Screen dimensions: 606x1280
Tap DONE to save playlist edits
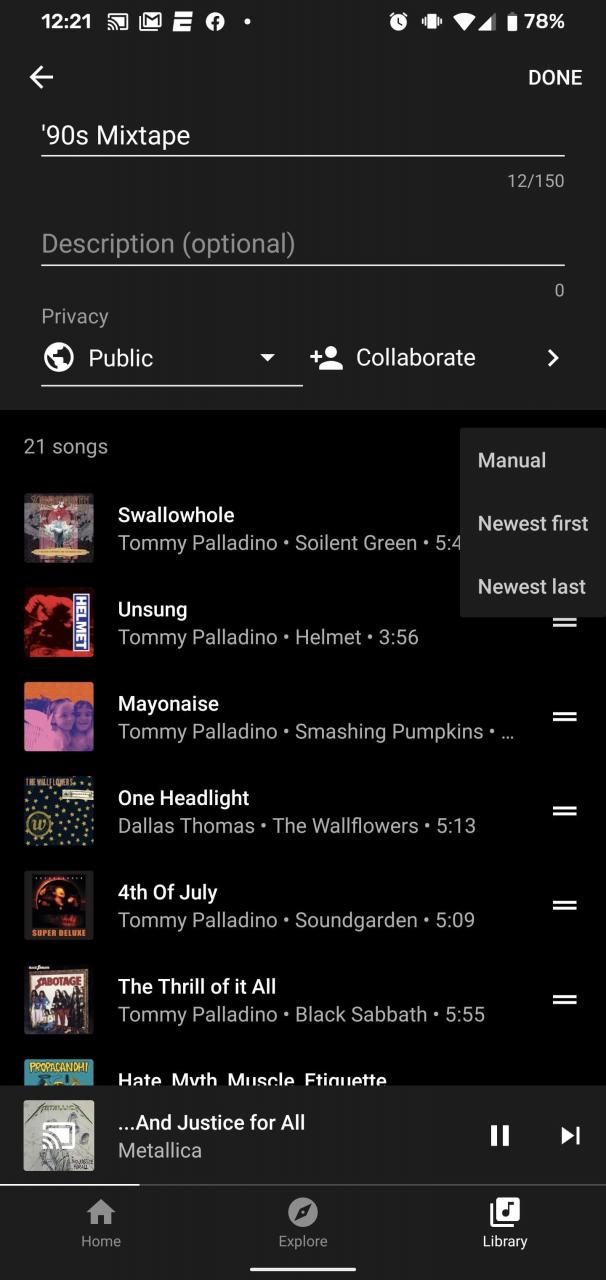tap(555, 78)
